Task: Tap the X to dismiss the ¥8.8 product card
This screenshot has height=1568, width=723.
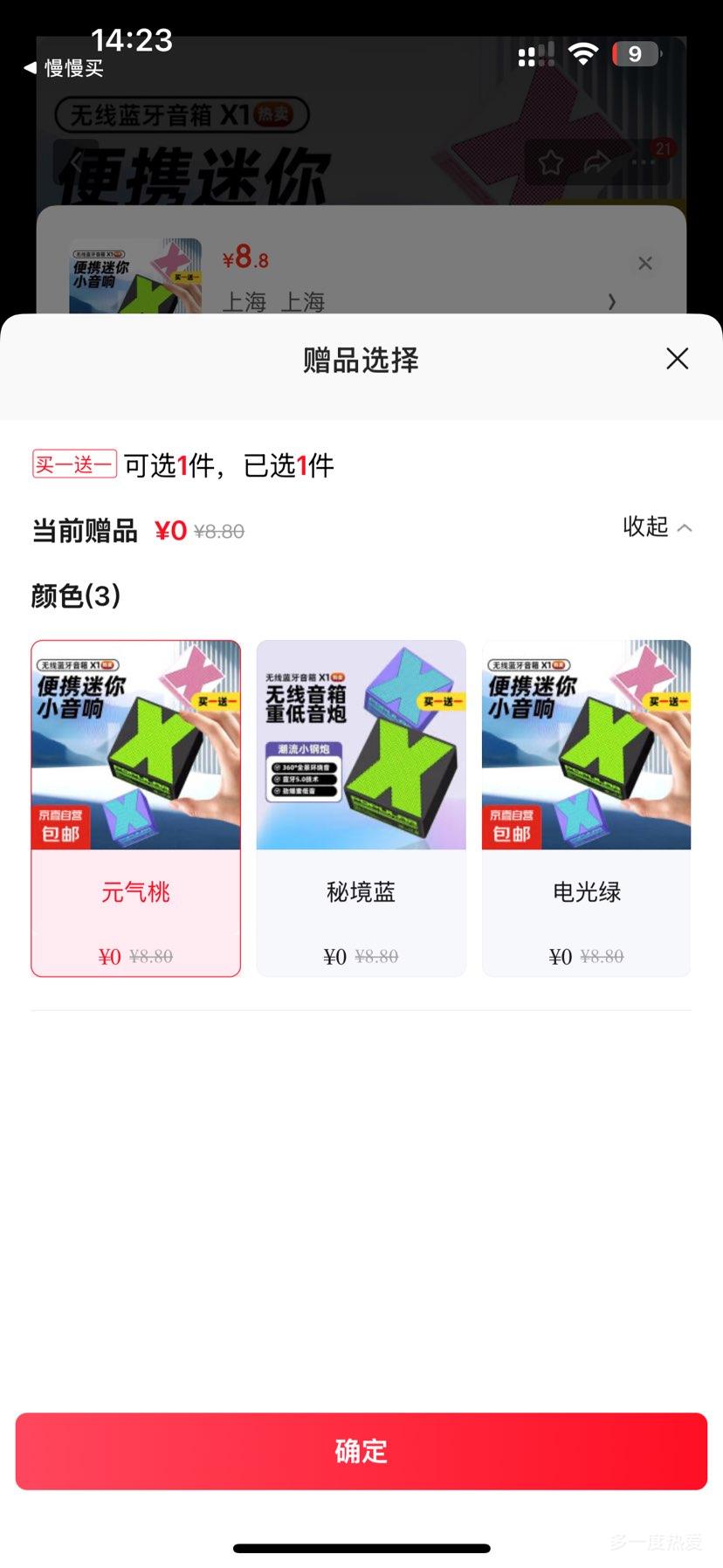Action: tap(645, 263)
